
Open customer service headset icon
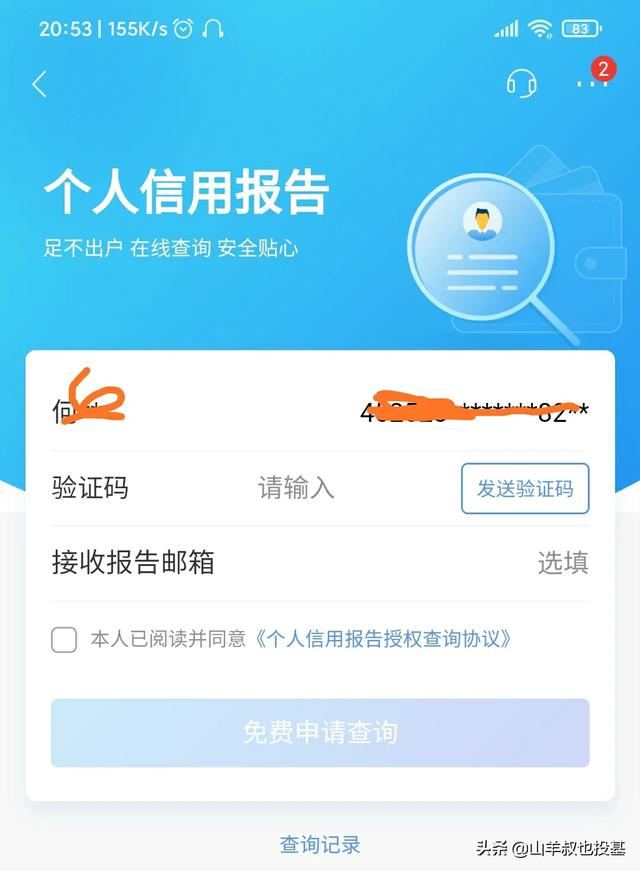(x=521, y=84)
